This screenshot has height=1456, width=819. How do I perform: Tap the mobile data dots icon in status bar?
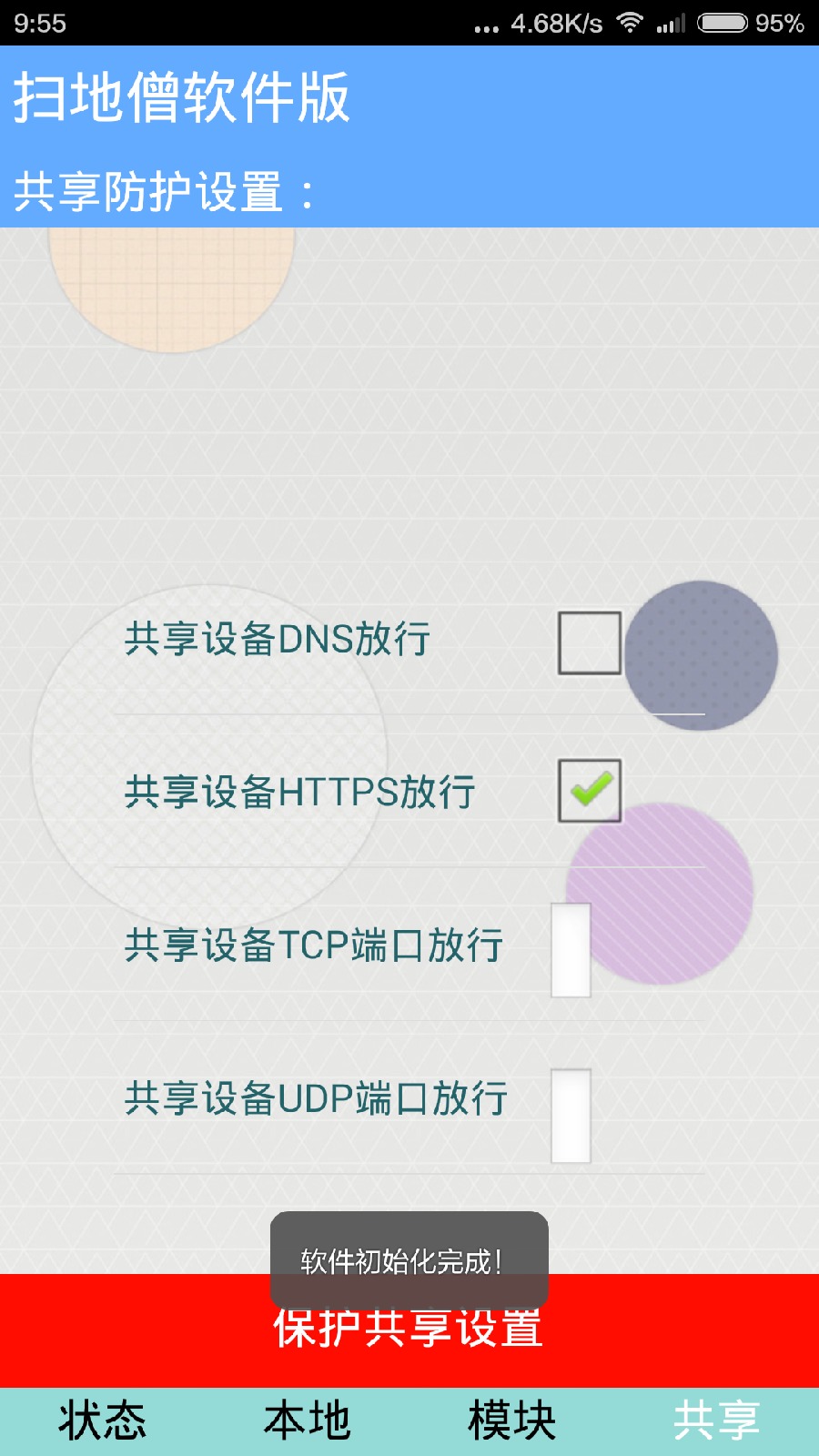(x=485, y=25)
